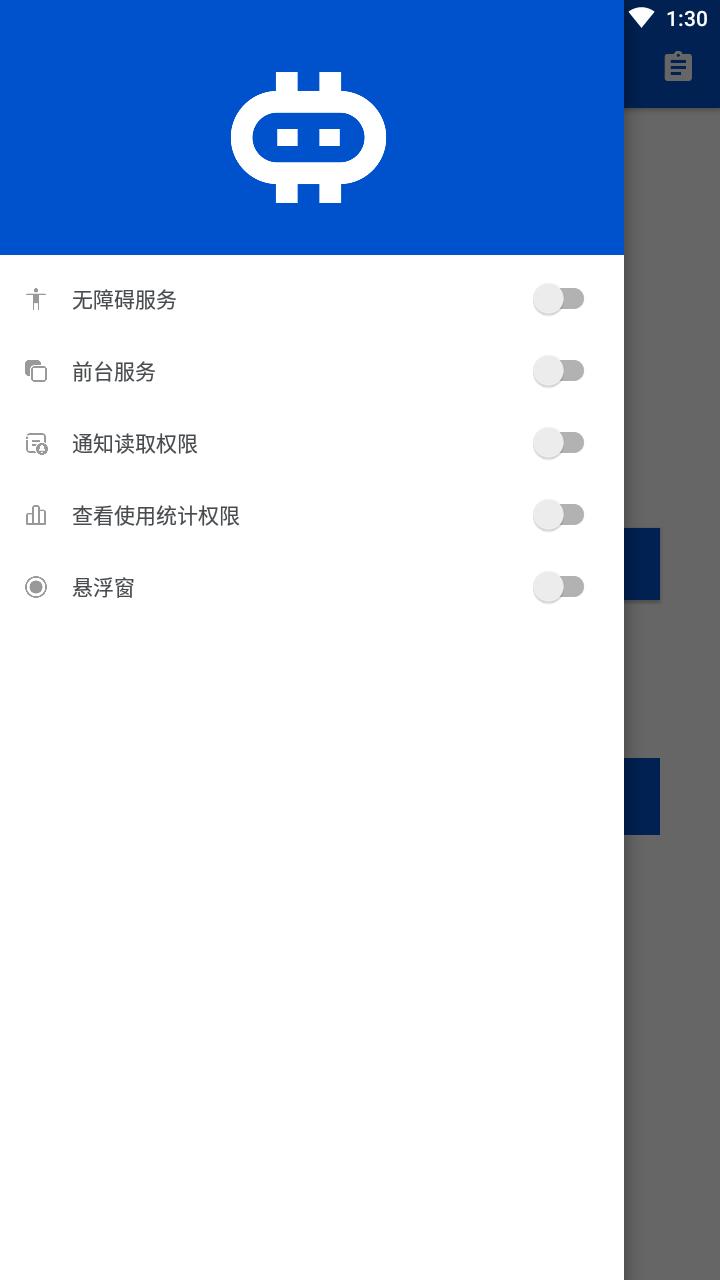Turn on the 前台服务 foreground service switch
Viewport: 720px width, 1280px height.
tap(560, 370)
